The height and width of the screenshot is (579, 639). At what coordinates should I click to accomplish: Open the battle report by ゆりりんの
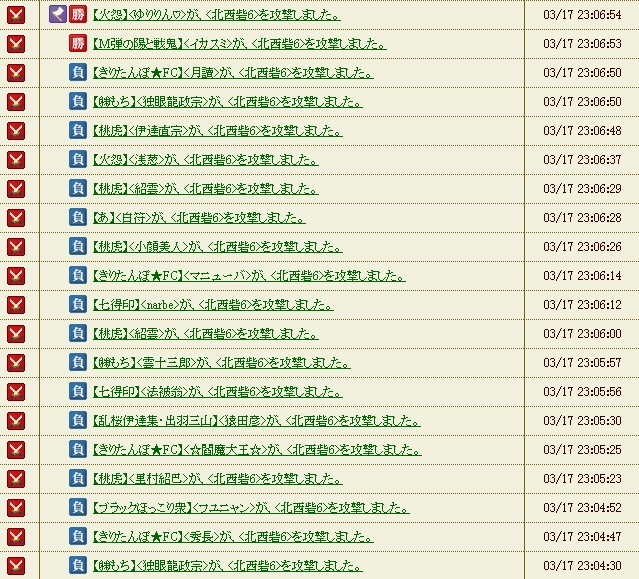(215, 15)
